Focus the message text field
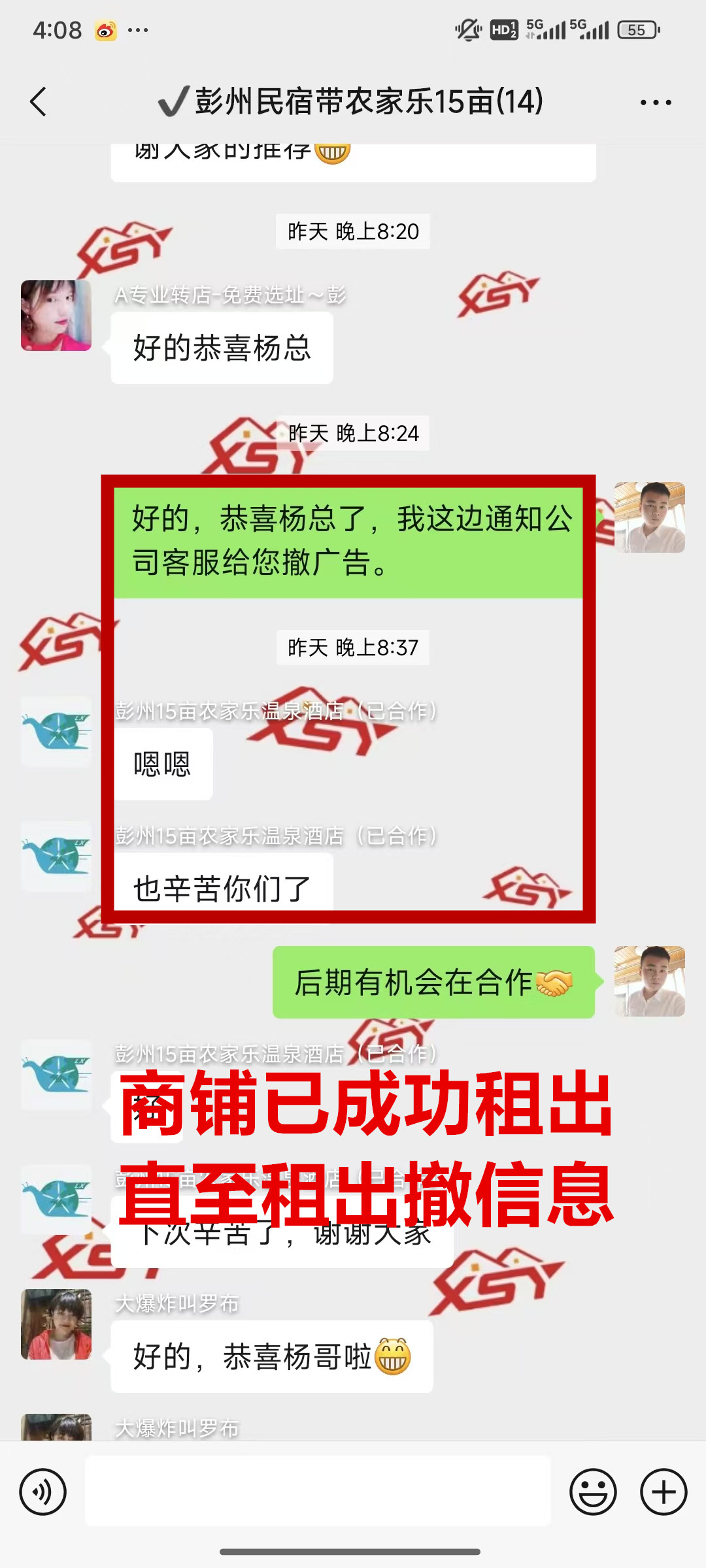The width and height of the screenshot is (706, 1568). (318, 1491)
